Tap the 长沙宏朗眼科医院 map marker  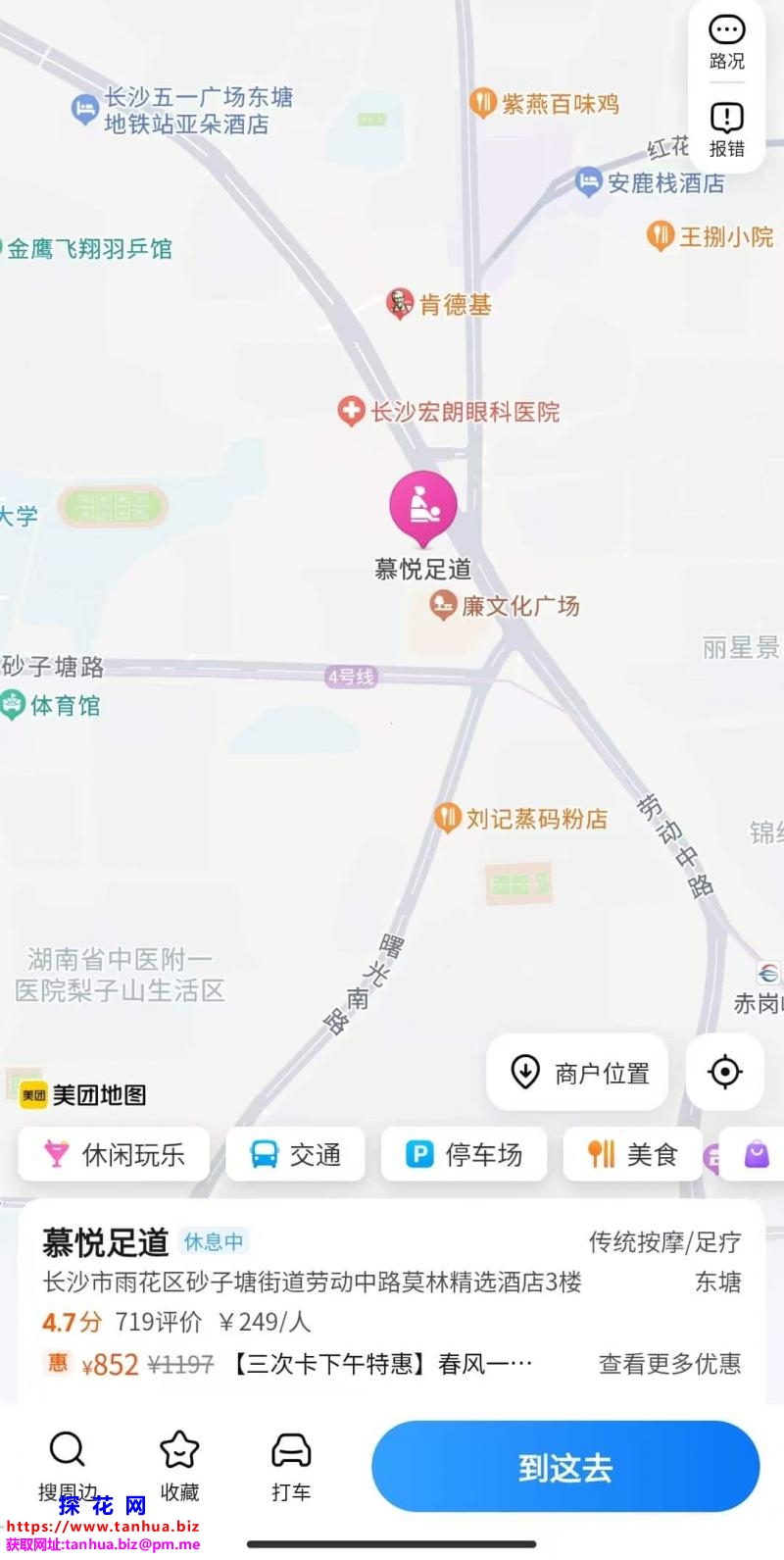click(351, 411)
